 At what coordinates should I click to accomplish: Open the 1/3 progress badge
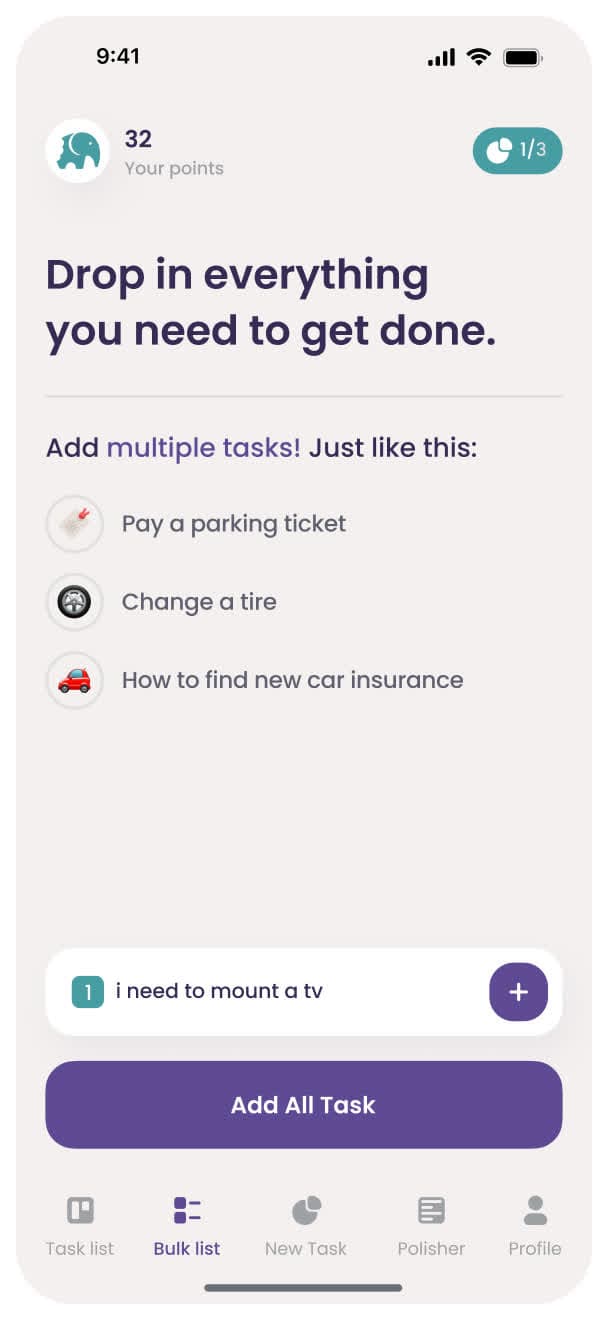517,151
